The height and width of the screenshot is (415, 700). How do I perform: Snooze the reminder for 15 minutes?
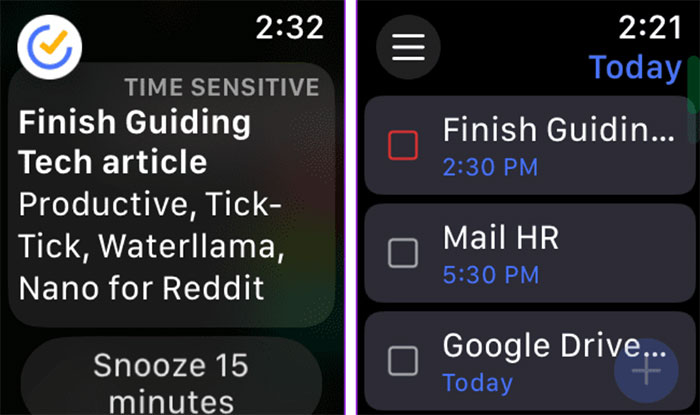170,380
